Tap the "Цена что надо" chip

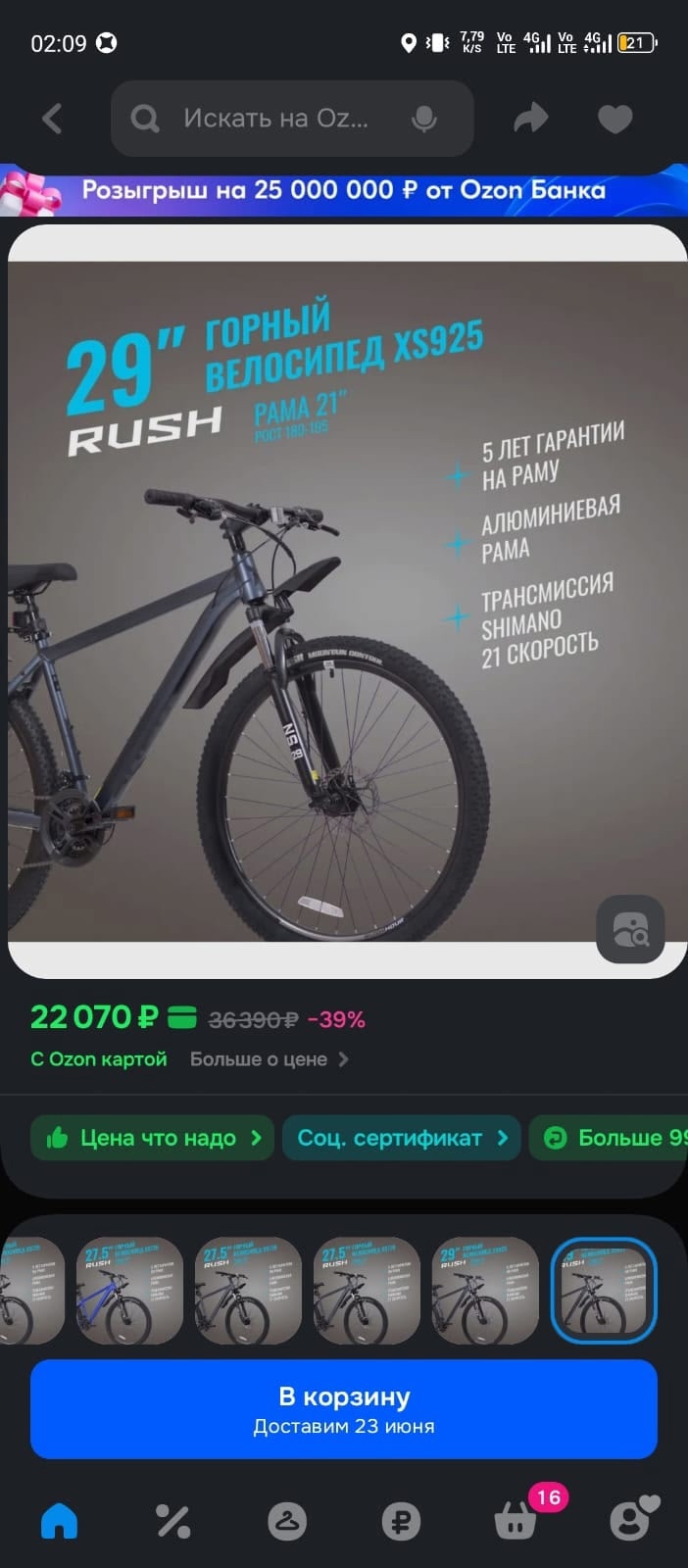pyautogui.click(x=152, y=1138)
